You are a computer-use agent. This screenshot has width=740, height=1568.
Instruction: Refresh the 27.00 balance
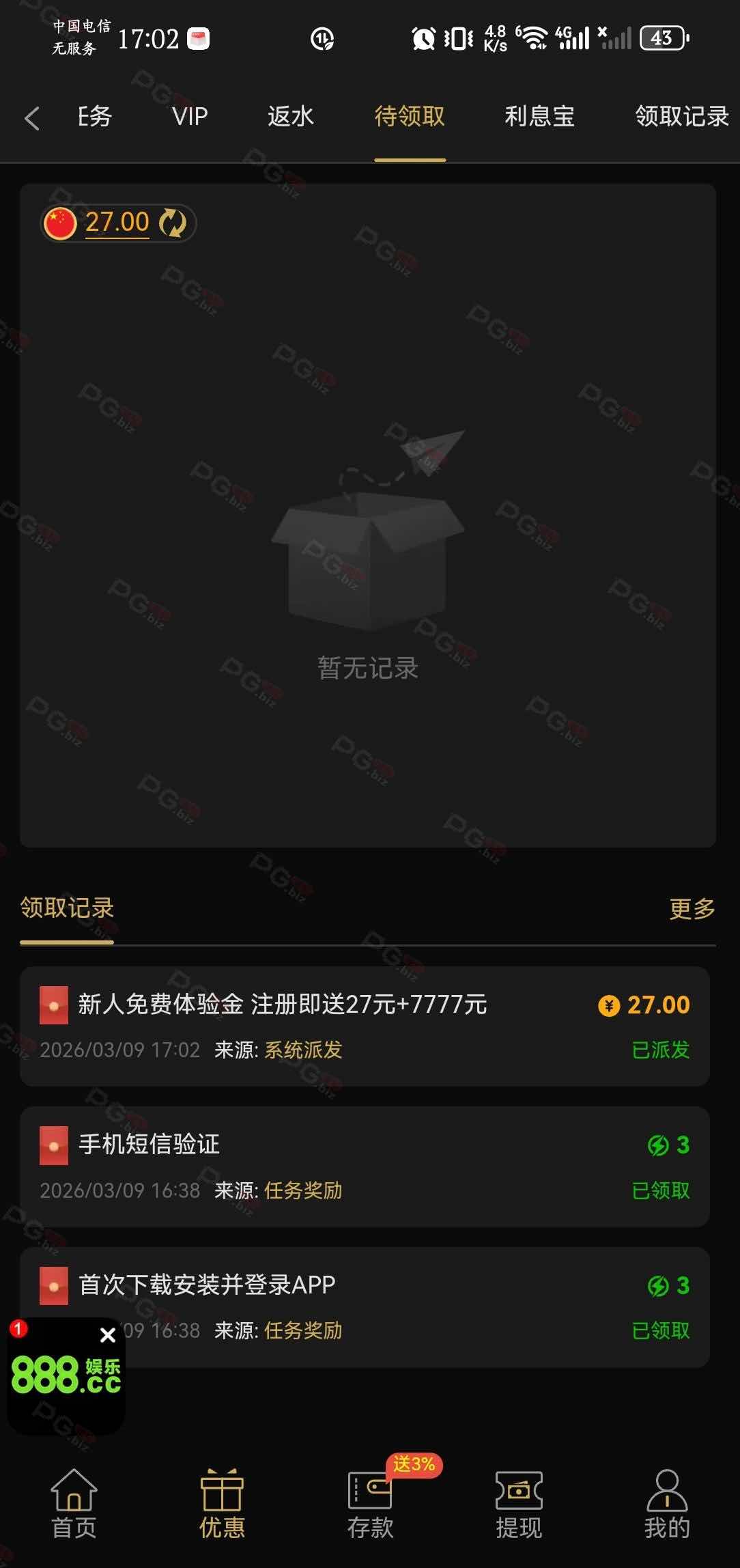pos(173,223)
